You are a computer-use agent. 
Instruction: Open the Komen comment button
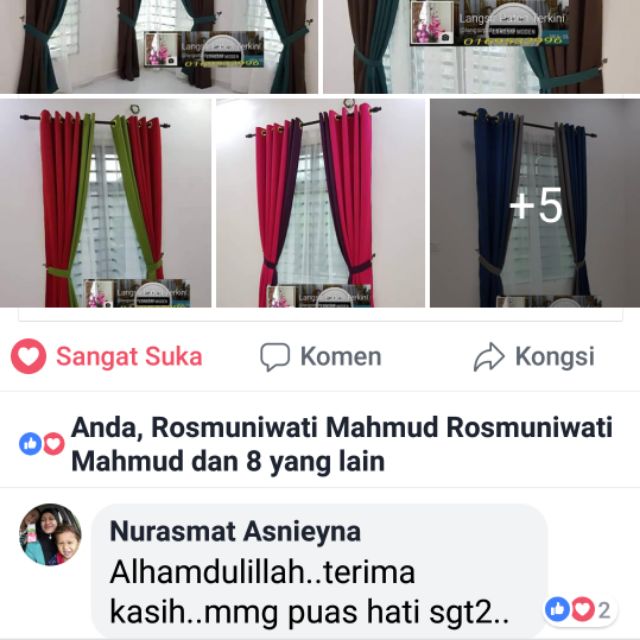click(320, 356)
